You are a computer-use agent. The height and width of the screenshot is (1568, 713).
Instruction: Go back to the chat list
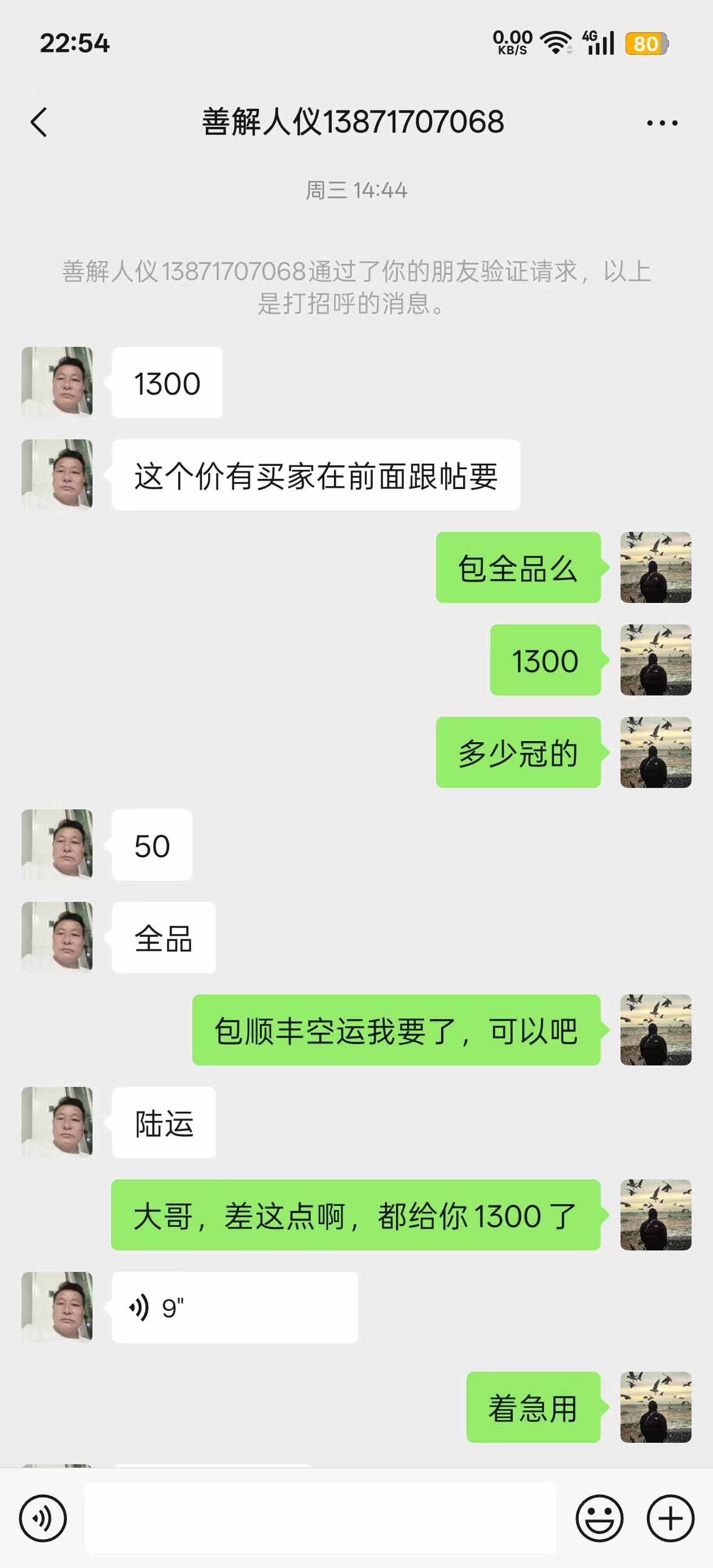click(x=39, y=122)
